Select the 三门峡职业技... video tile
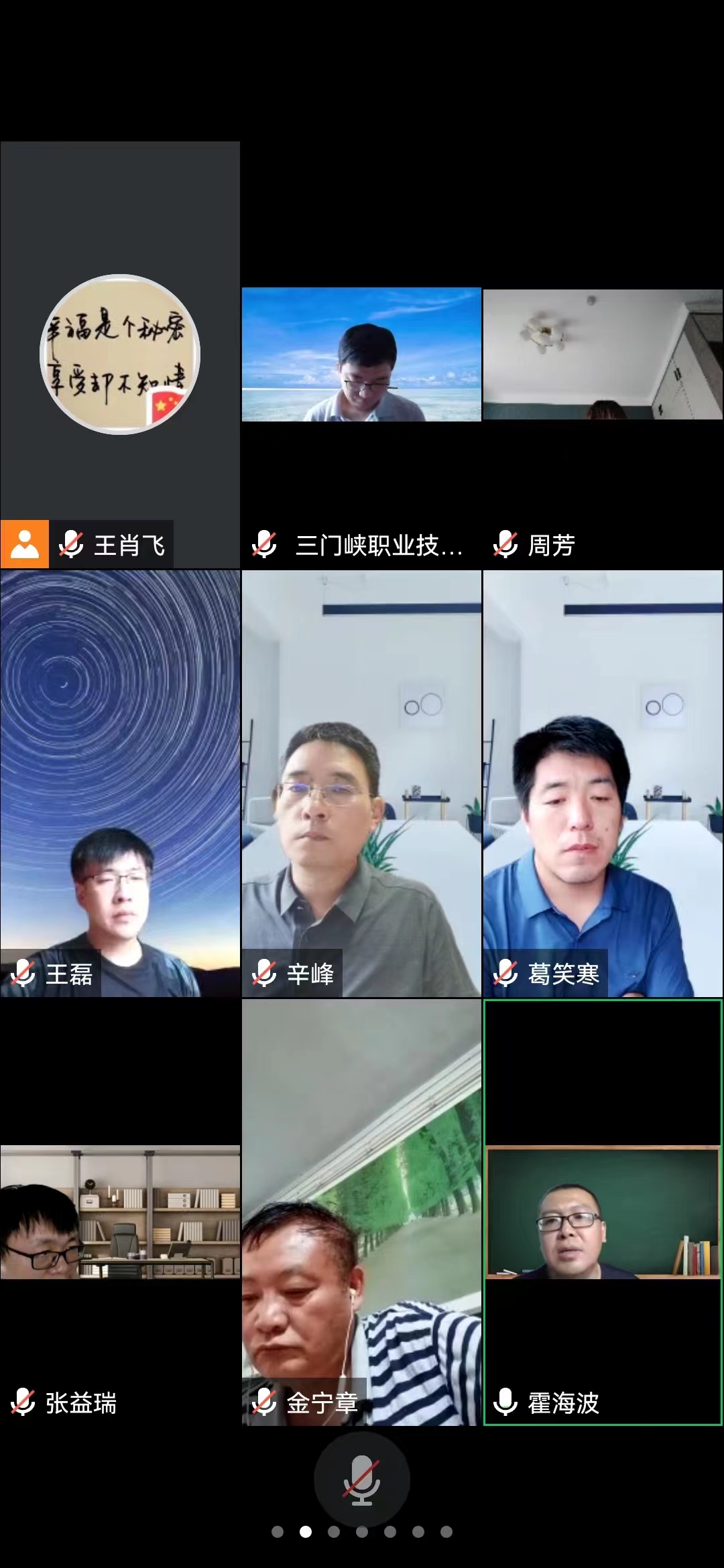The width and height of the screenshot is (724, 1568). coord(361,355)
